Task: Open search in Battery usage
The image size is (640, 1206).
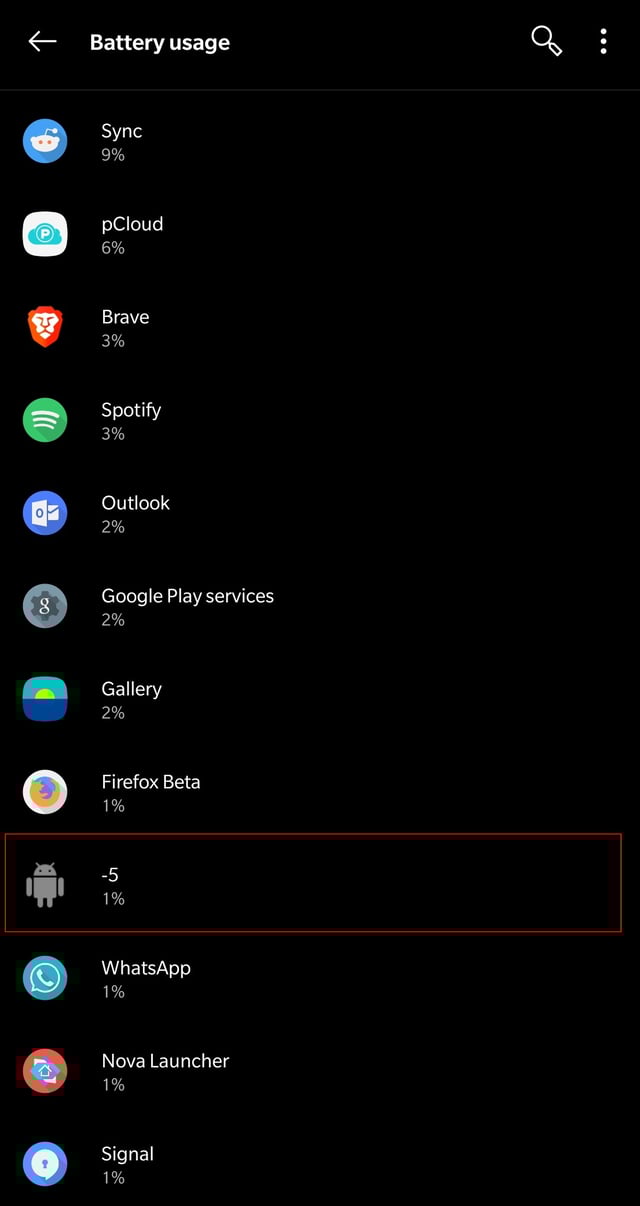Action: [x=546, y=42]
